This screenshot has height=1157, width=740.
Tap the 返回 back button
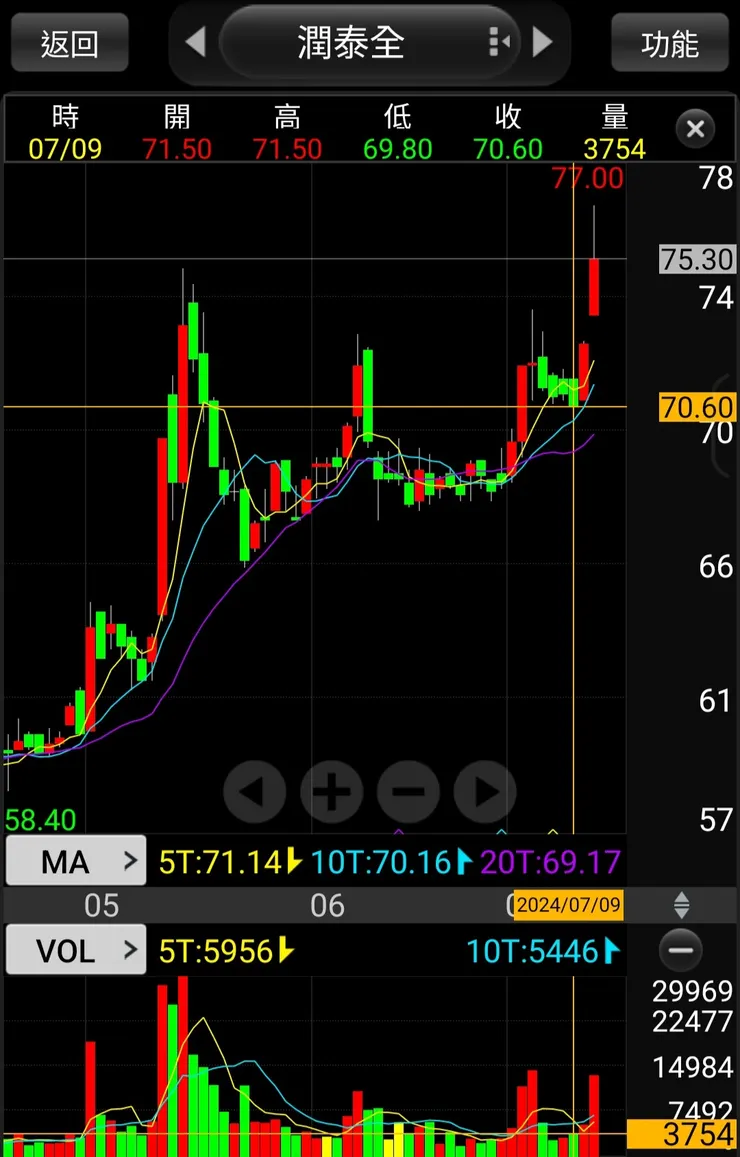pyautogui.click(x=69, y=43)
